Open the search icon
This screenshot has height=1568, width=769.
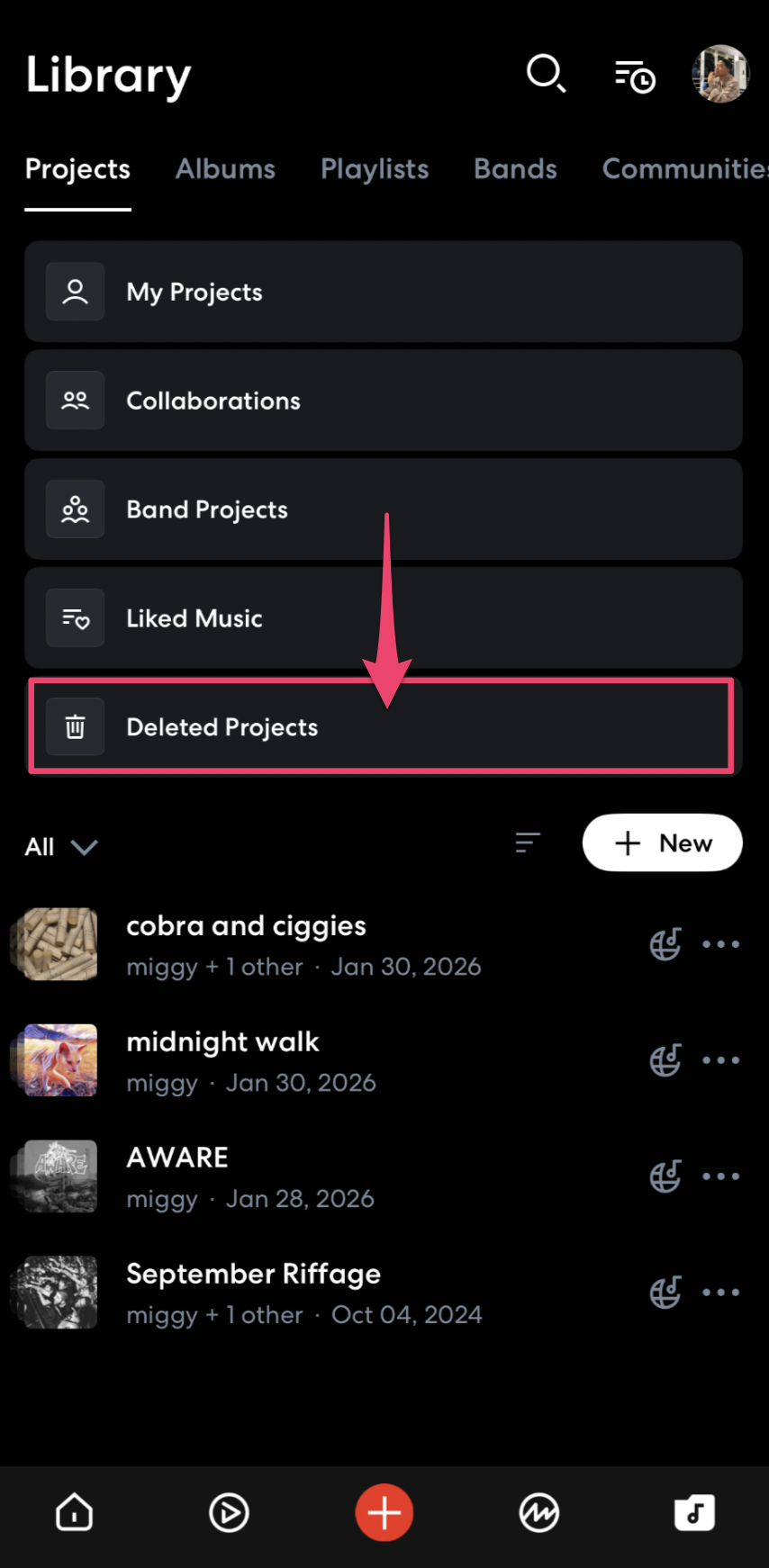coord(546,74)
